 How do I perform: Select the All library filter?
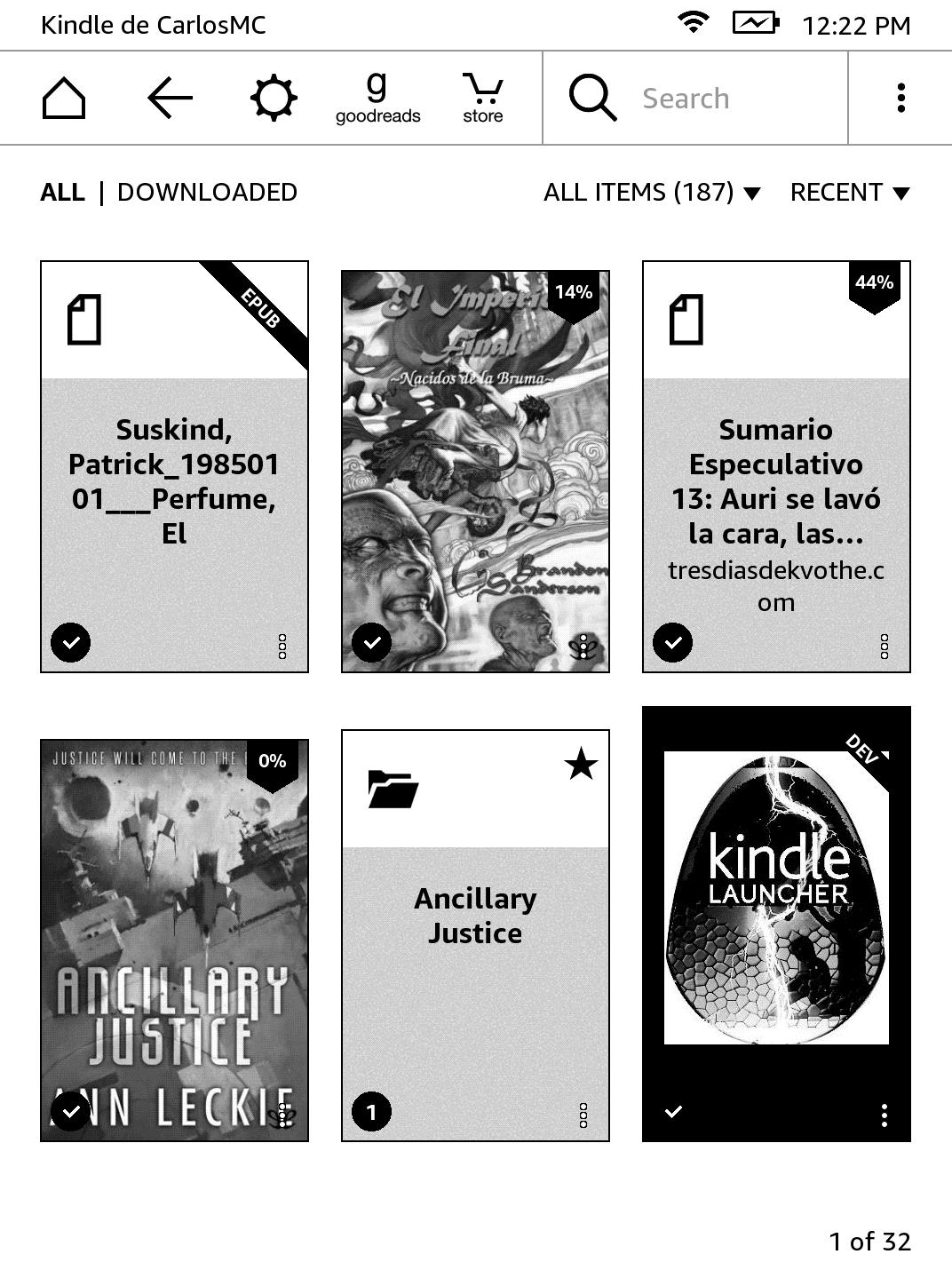pyautogui.click(x=62, y=193)
